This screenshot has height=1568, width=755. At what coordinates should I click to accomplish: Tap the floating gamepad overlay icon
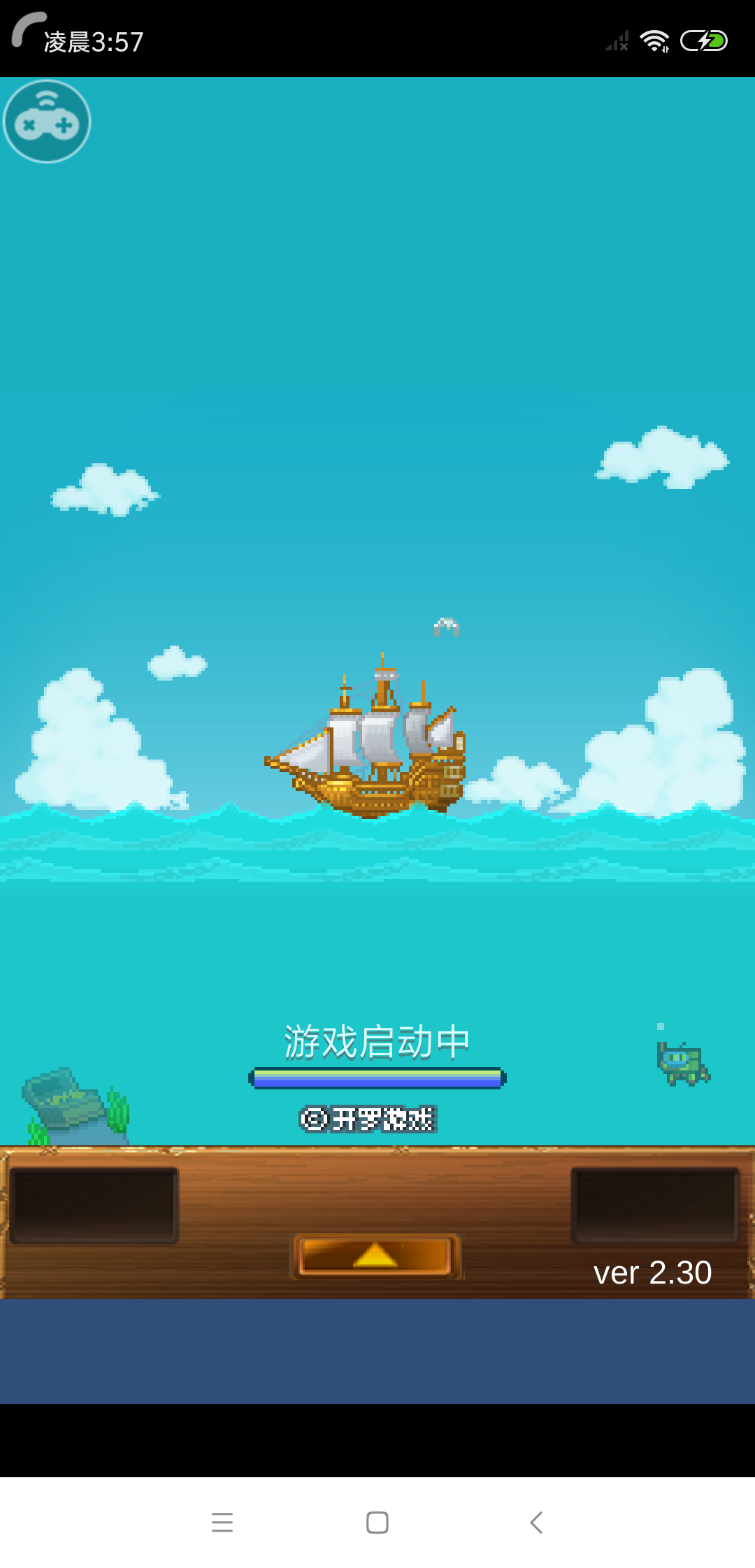coord(46,121)
